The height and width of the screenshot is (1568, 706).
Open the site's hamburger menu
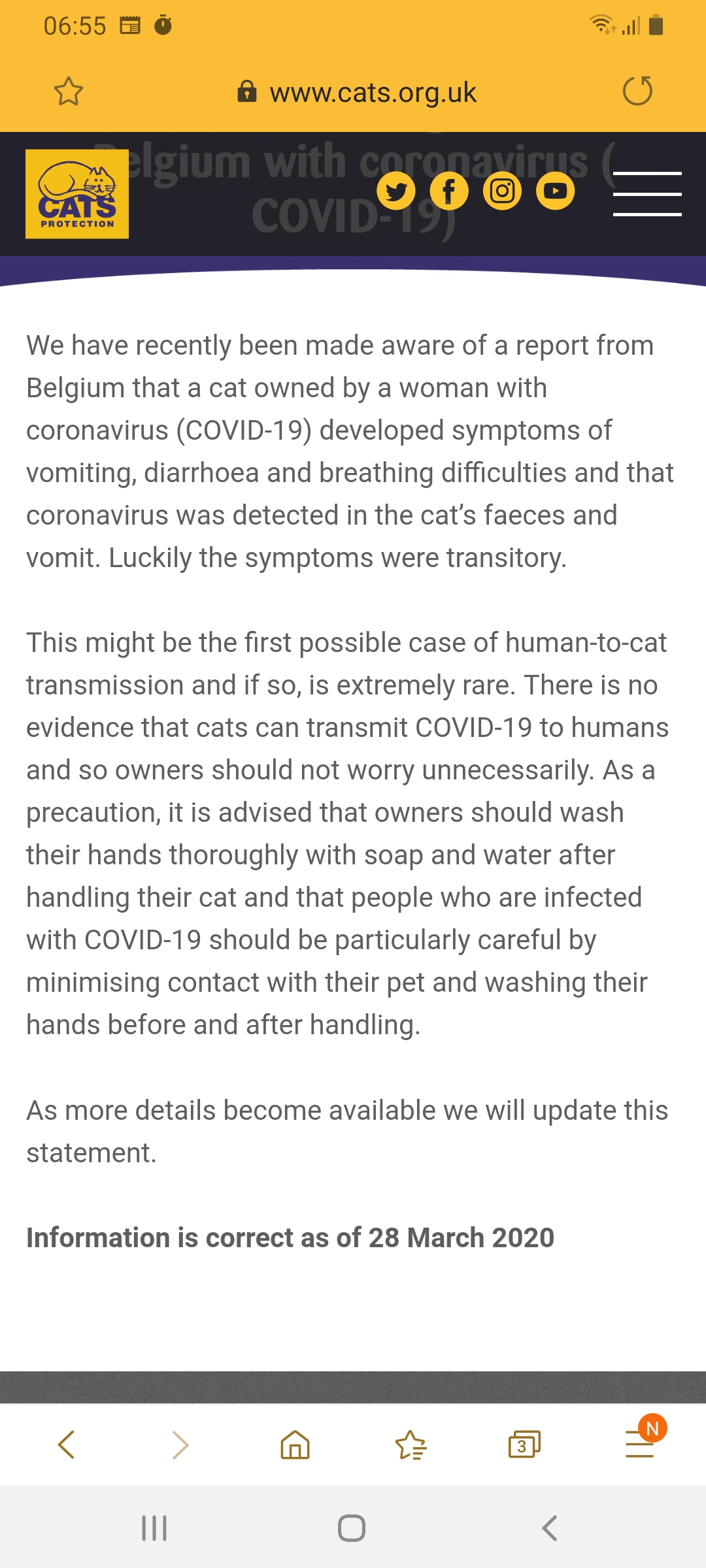tap(647, 193)
